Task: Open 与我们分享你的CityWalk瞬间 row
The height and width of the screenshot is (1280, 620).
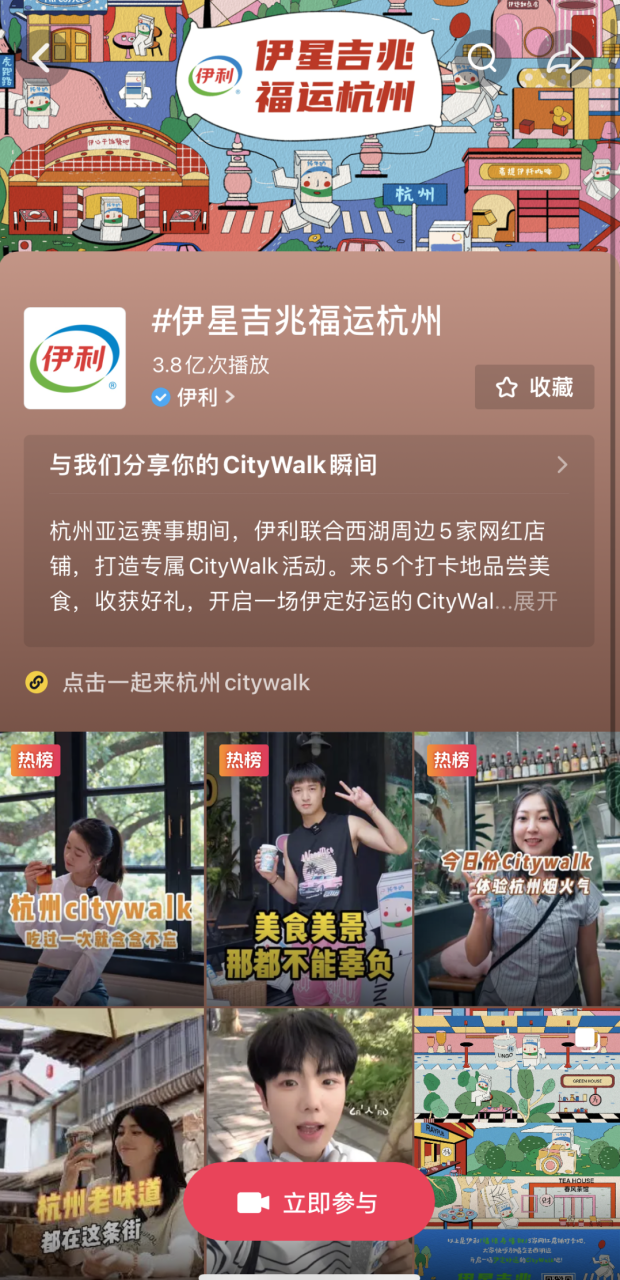Action: (x=309, y=465)
